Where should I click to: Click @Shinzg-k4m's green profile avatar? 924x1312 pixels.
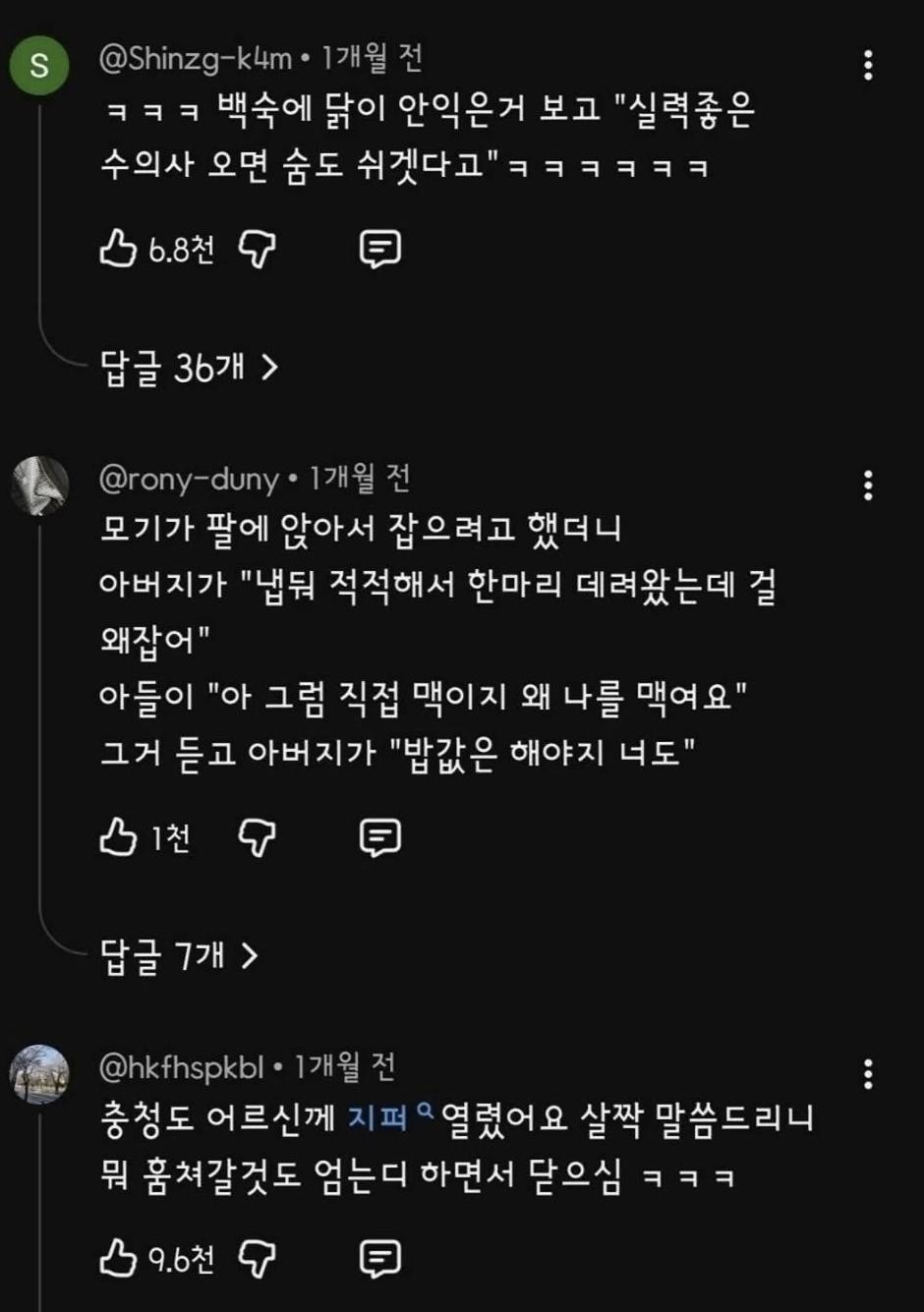[41, 65]
